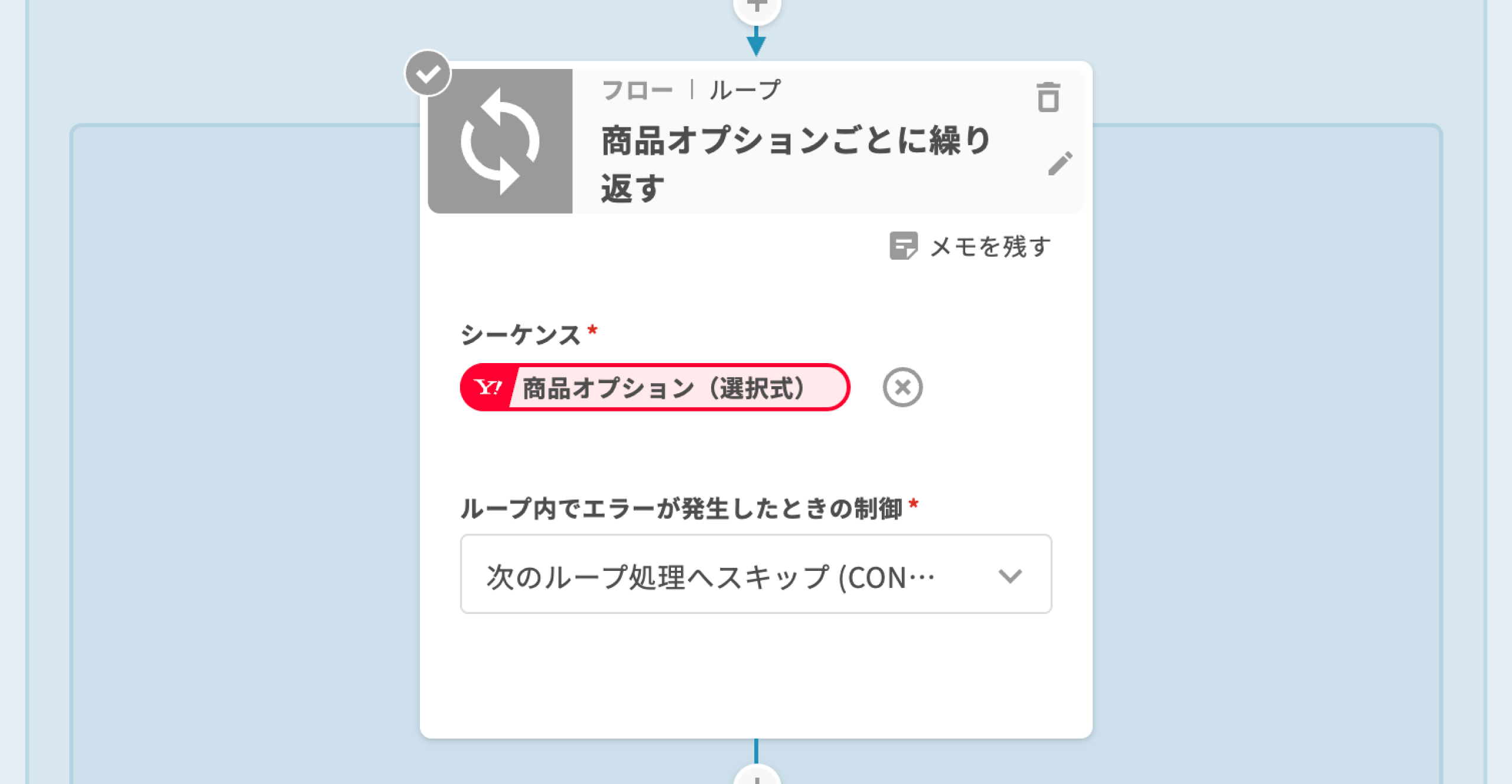The width and height of the screenshot is (1512, 784).
Task: Add a step below the loop card
Action: [x=757, y=777]
